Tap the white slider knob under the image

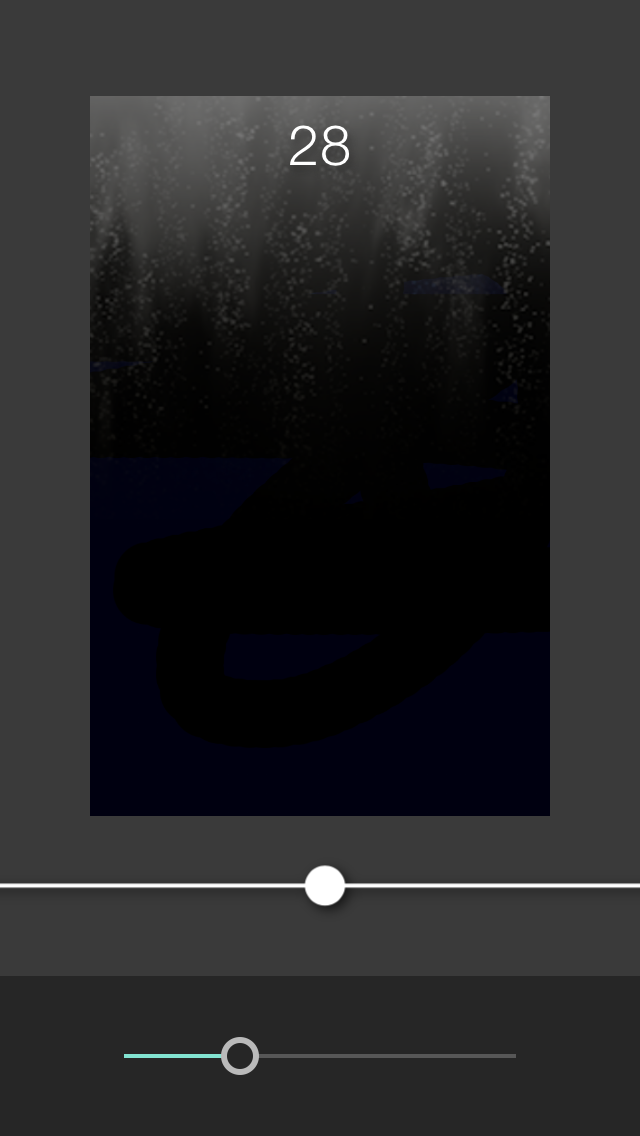click(325, 886)
